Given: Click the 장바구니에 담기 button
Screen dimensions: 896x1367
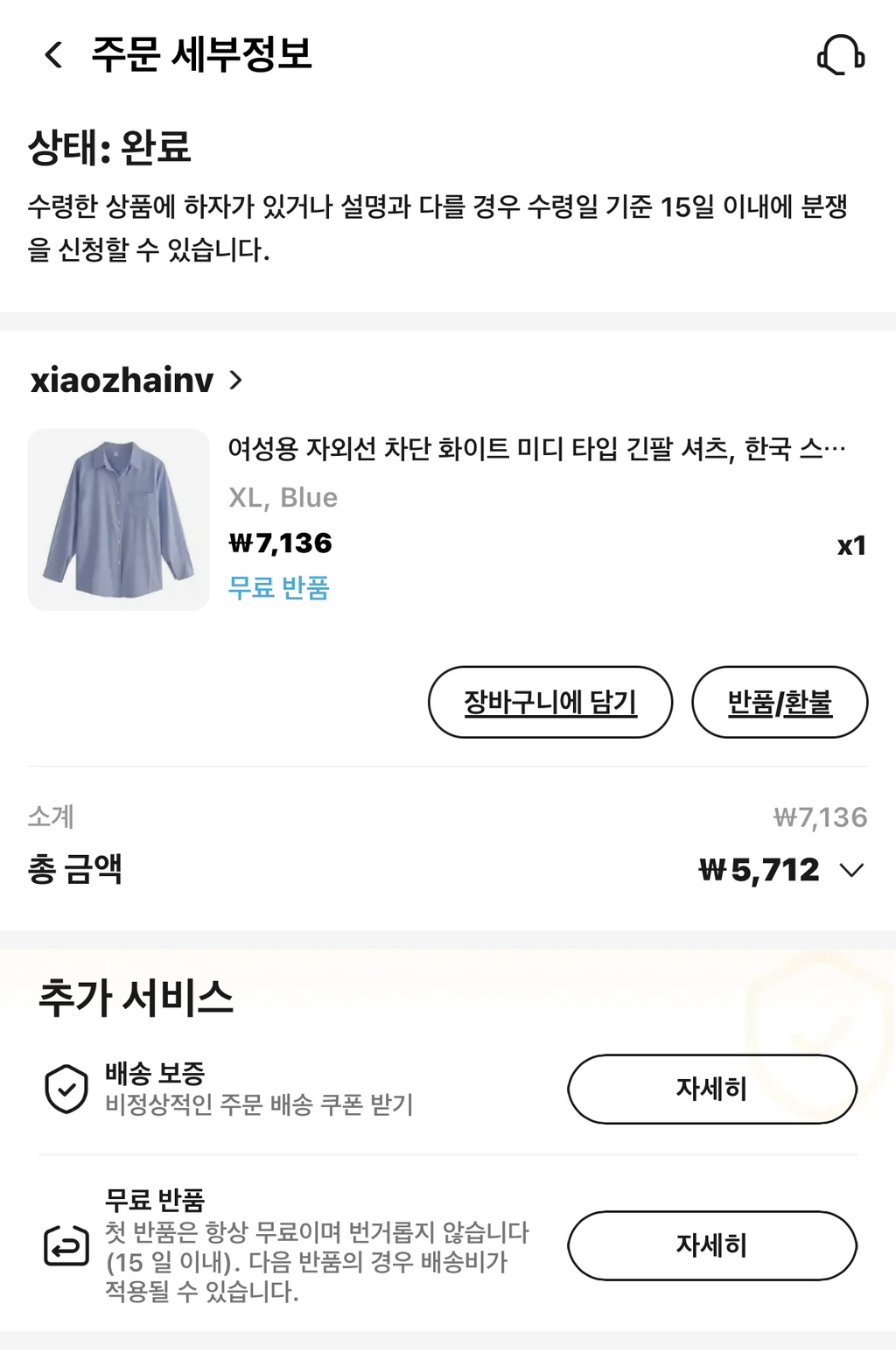Looking at the screenshot, I should tap(550, 701).
